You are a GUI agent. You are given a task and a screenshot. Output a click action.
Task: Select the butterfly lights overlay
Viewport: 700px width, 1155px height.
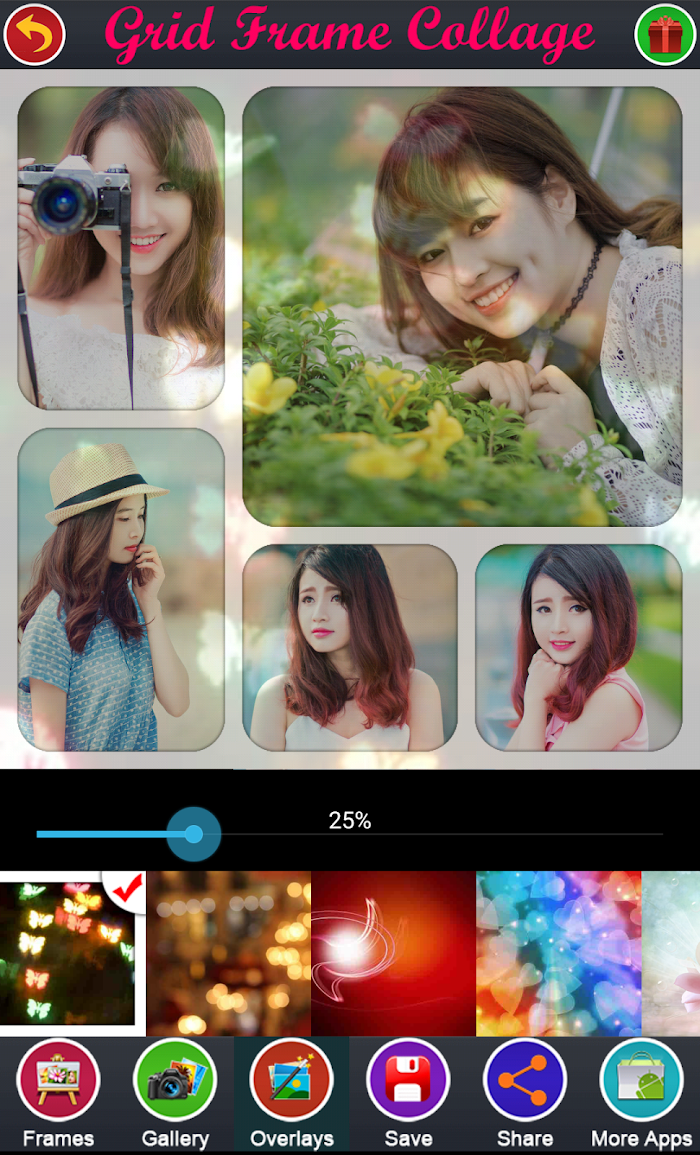point(72,953)
